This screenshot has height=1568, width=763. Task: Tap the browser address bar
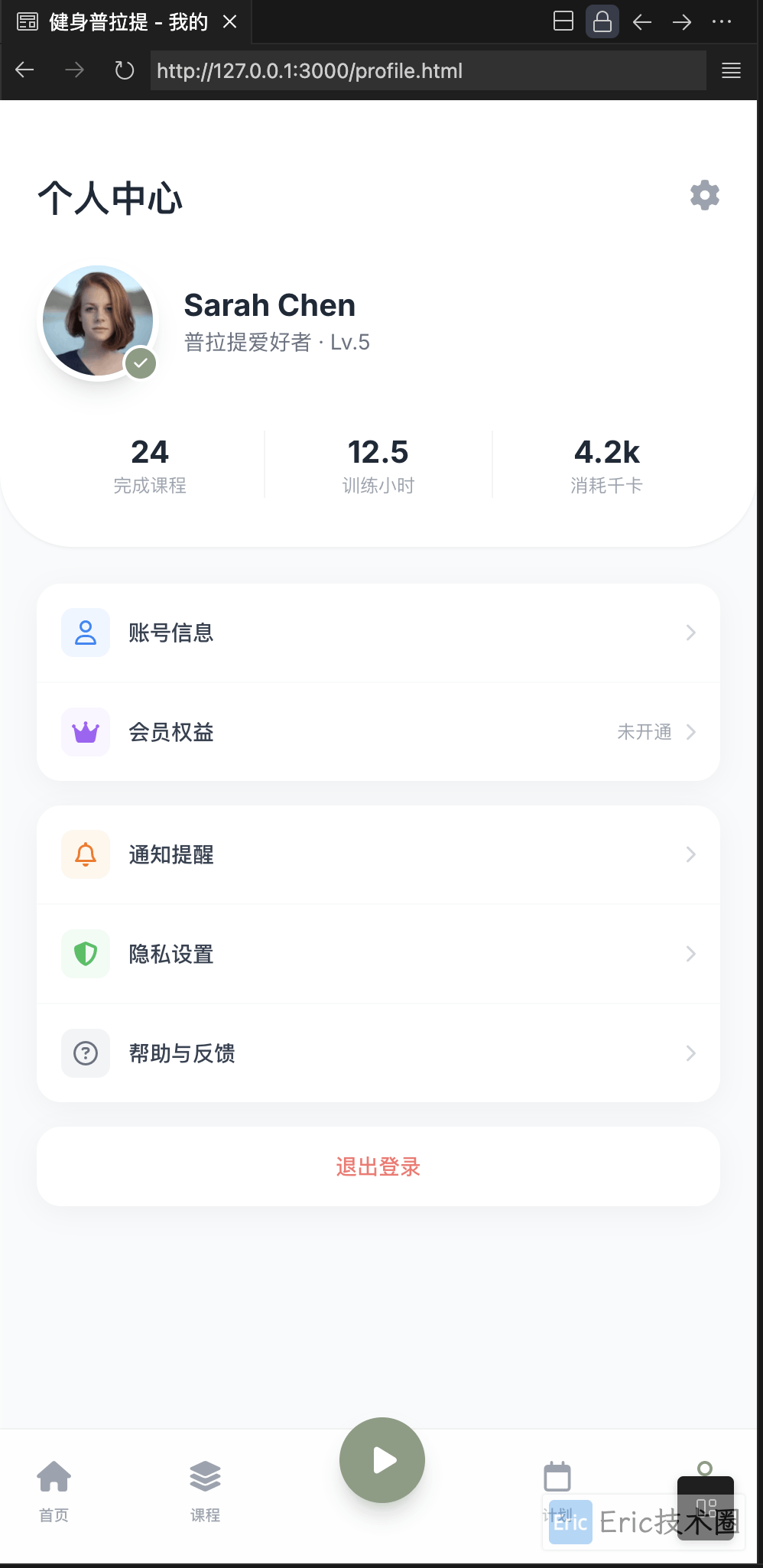pyautogui.click(x=428, y=71)
